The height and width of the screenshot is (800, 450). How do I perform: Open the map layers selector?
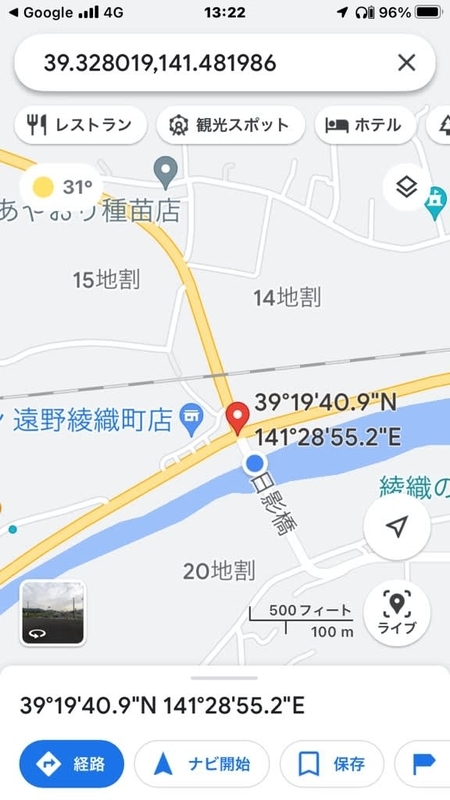pyautogui.click(x=407, y=187)
